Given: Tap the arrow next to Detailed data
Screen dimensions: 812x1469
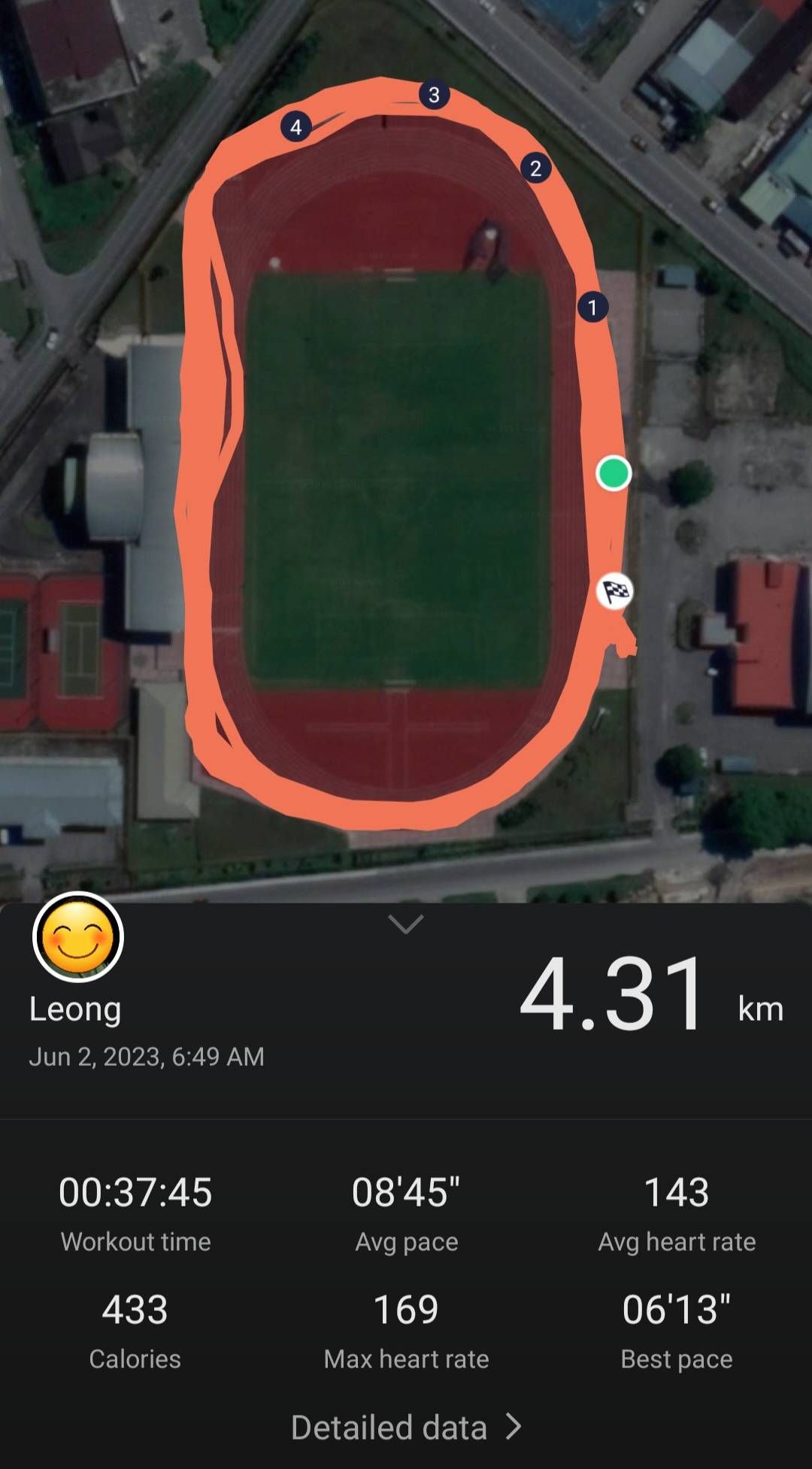Looking at the screenshot, I should (x=515, y=1426).
